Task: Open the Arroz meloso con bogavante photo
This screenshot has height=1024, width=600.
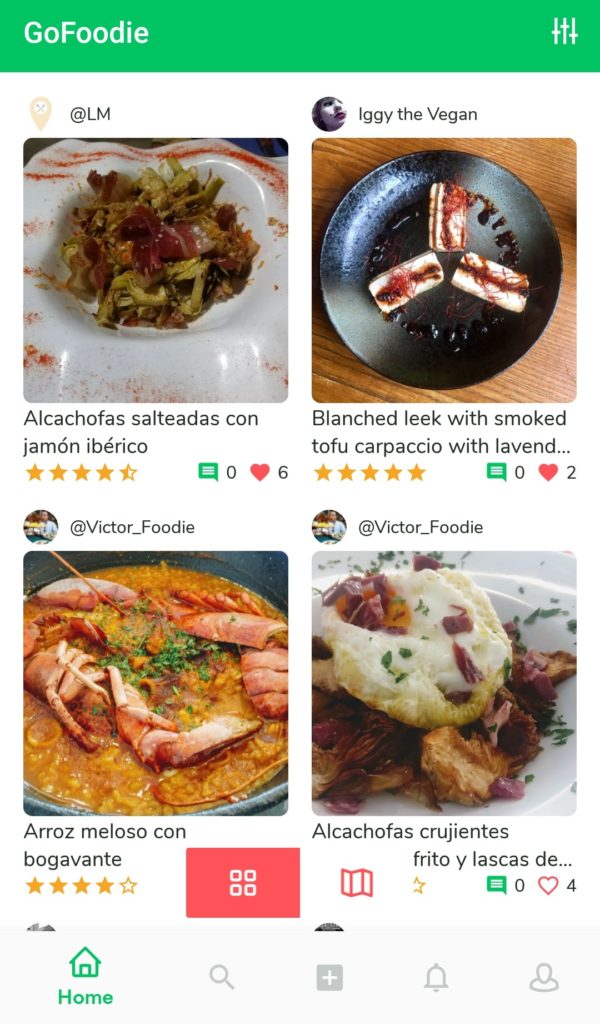Action: tap(155, 683)
